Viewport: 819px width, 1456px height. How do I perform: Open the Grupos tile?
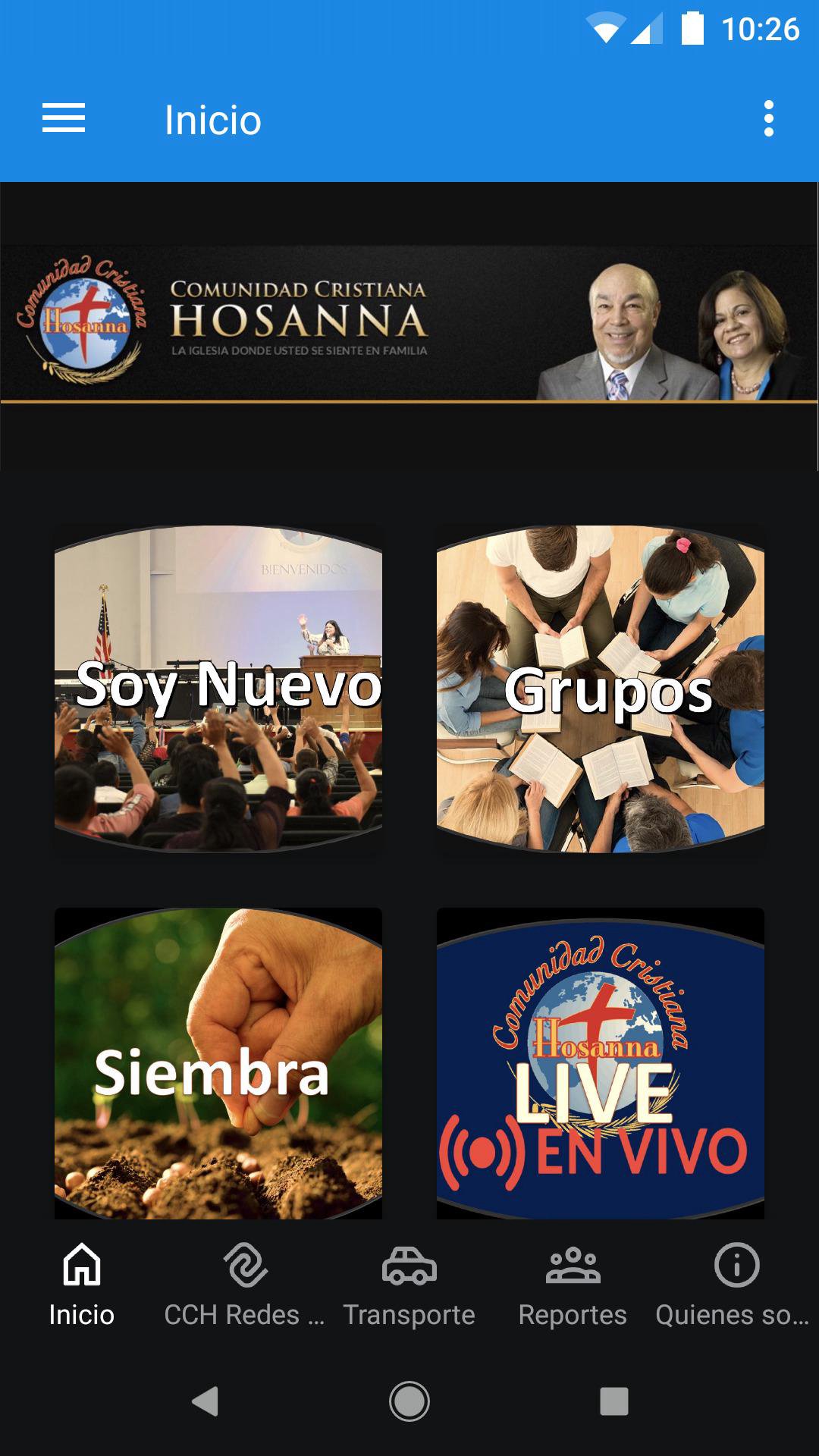pos(601,689)
